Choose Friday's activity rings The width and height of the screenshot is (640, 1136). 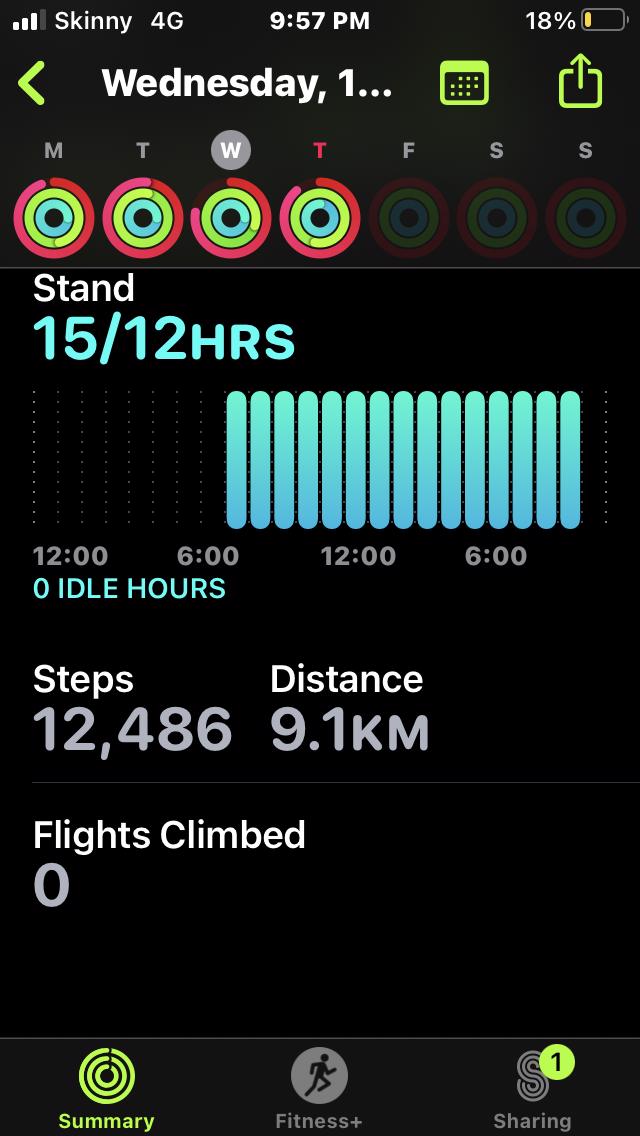click(408, 216)
